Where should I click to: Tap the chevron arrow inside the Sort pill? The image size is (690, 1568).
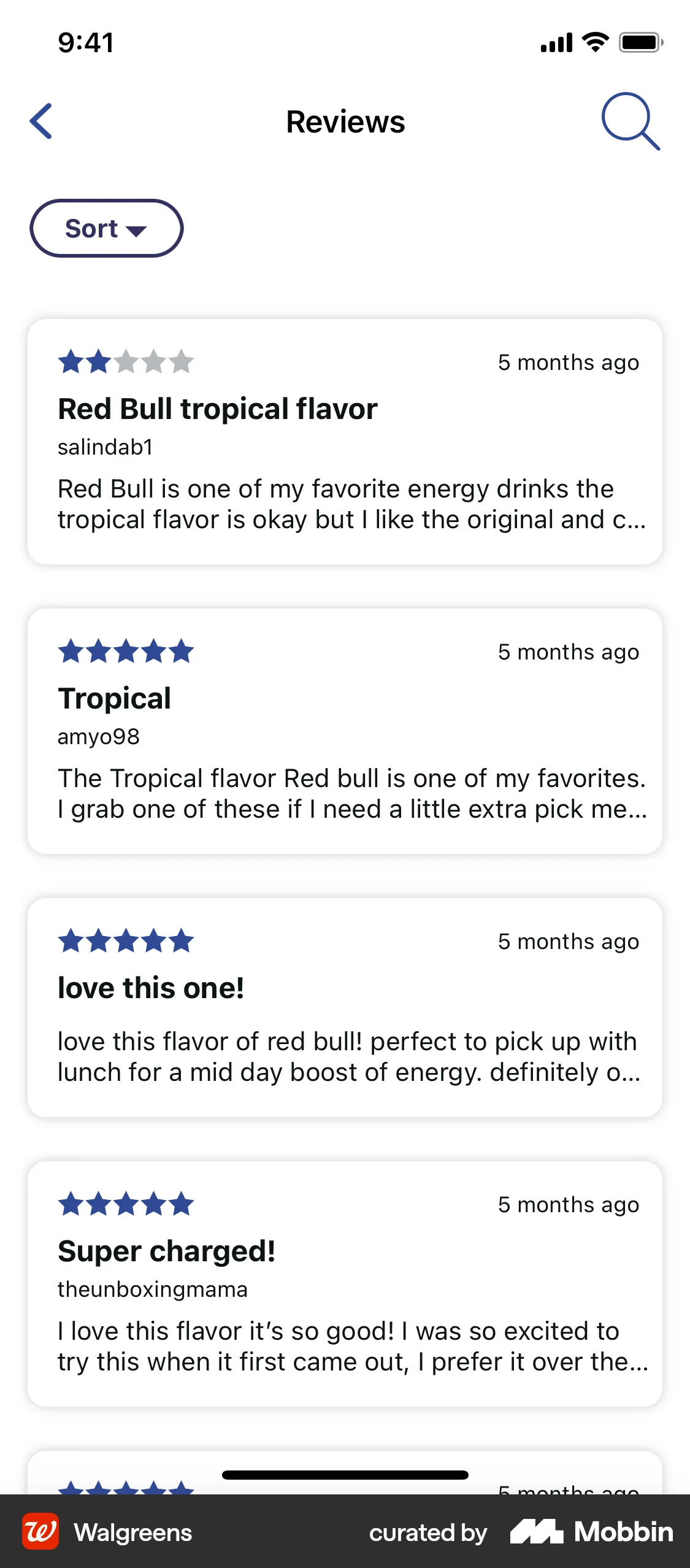coord(136,231)
